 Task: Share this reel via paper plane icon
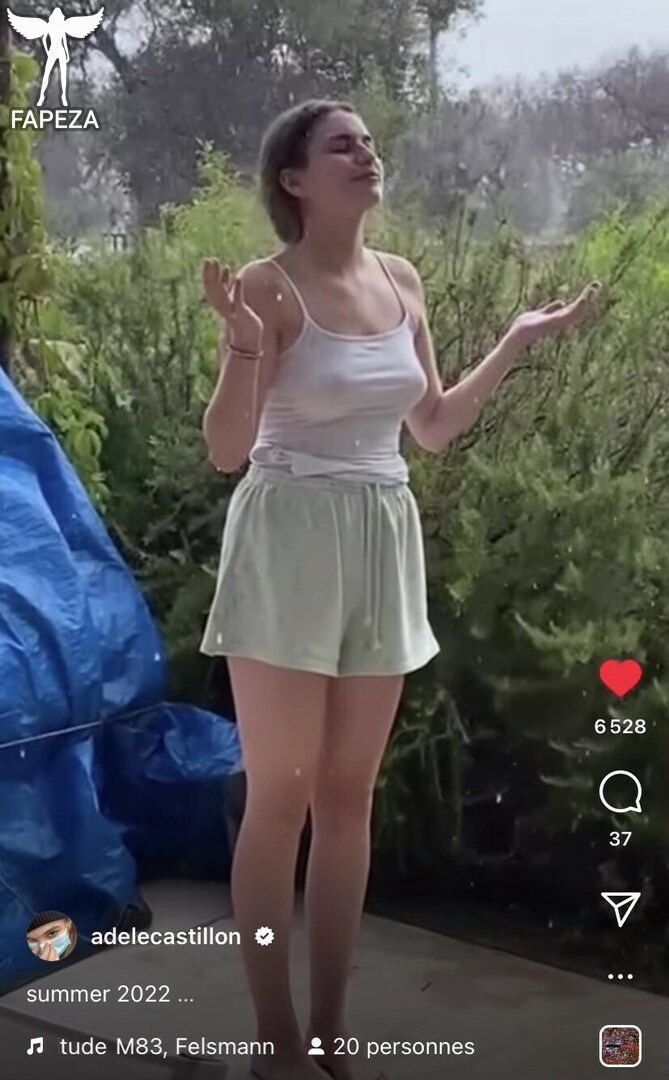pos(620,908)
